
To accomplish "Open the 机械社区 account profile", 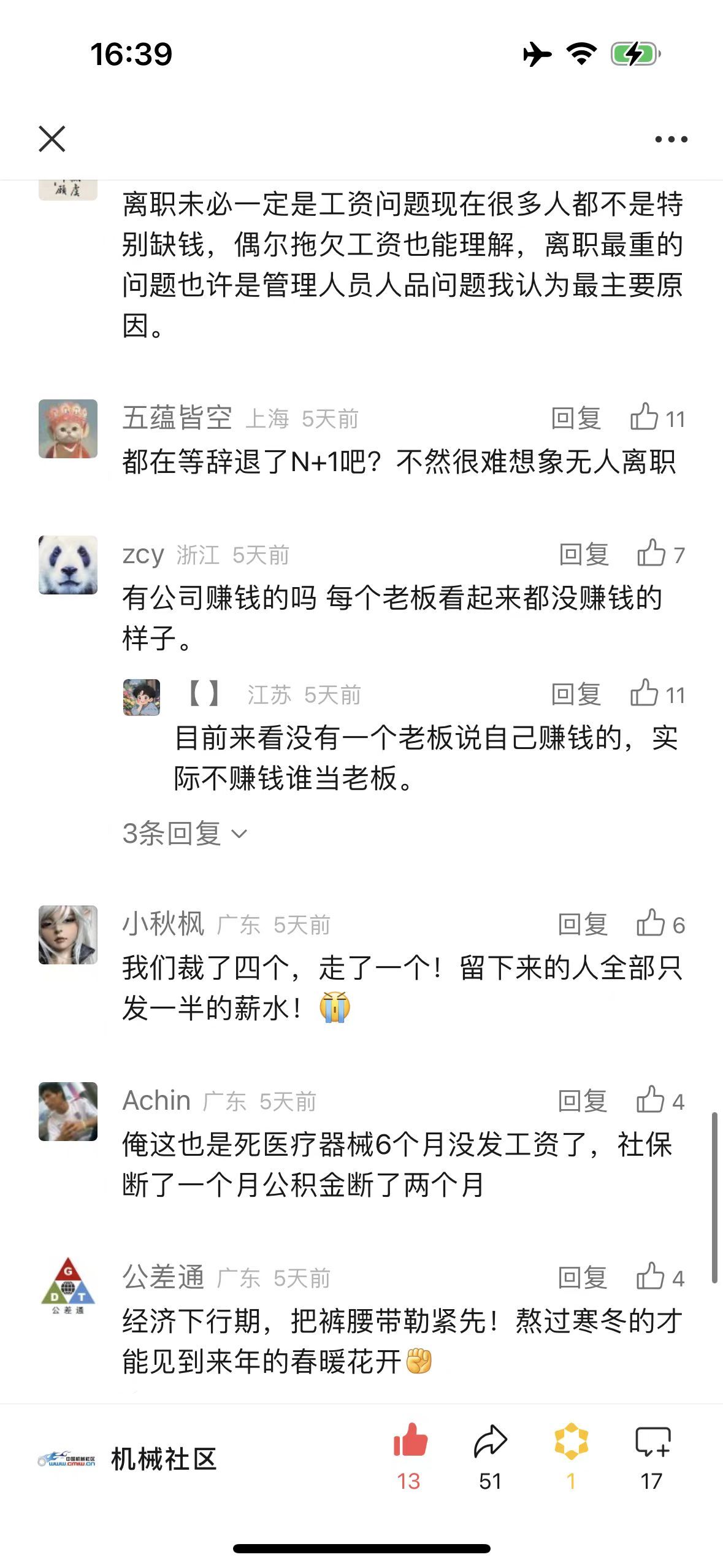I will [128, 1459].
